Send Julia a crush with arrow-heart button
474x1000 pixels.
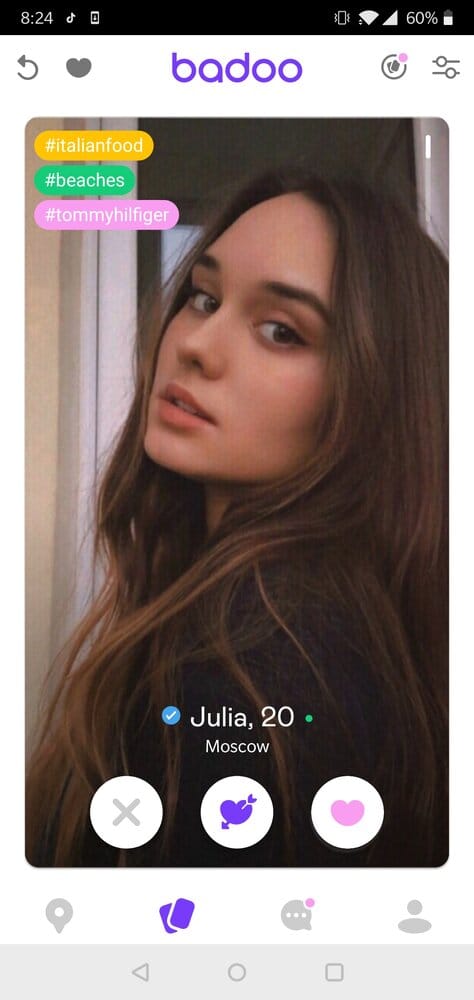click(x=237, y=813)
